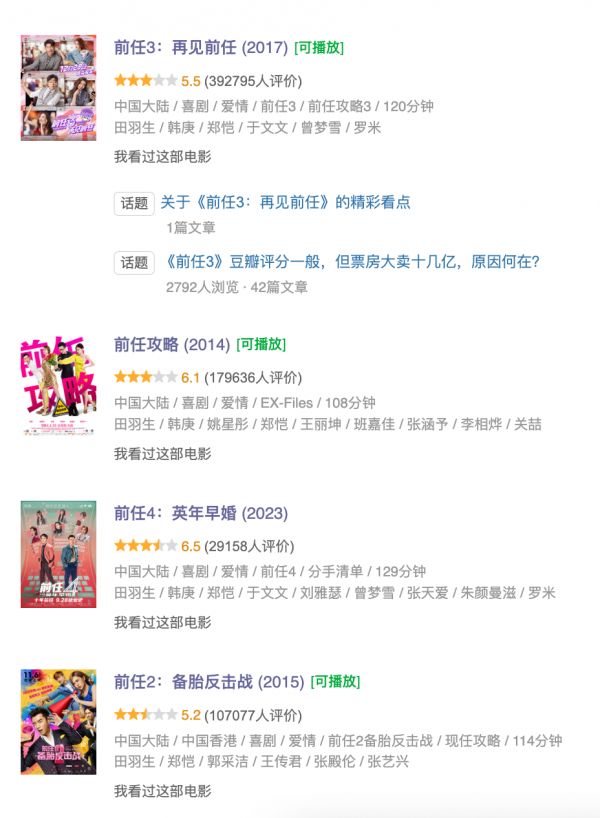Open the 前任4：英年早婚 (2023) title link
This screenshot has height=818, width=600.
[x=200, y=513]
